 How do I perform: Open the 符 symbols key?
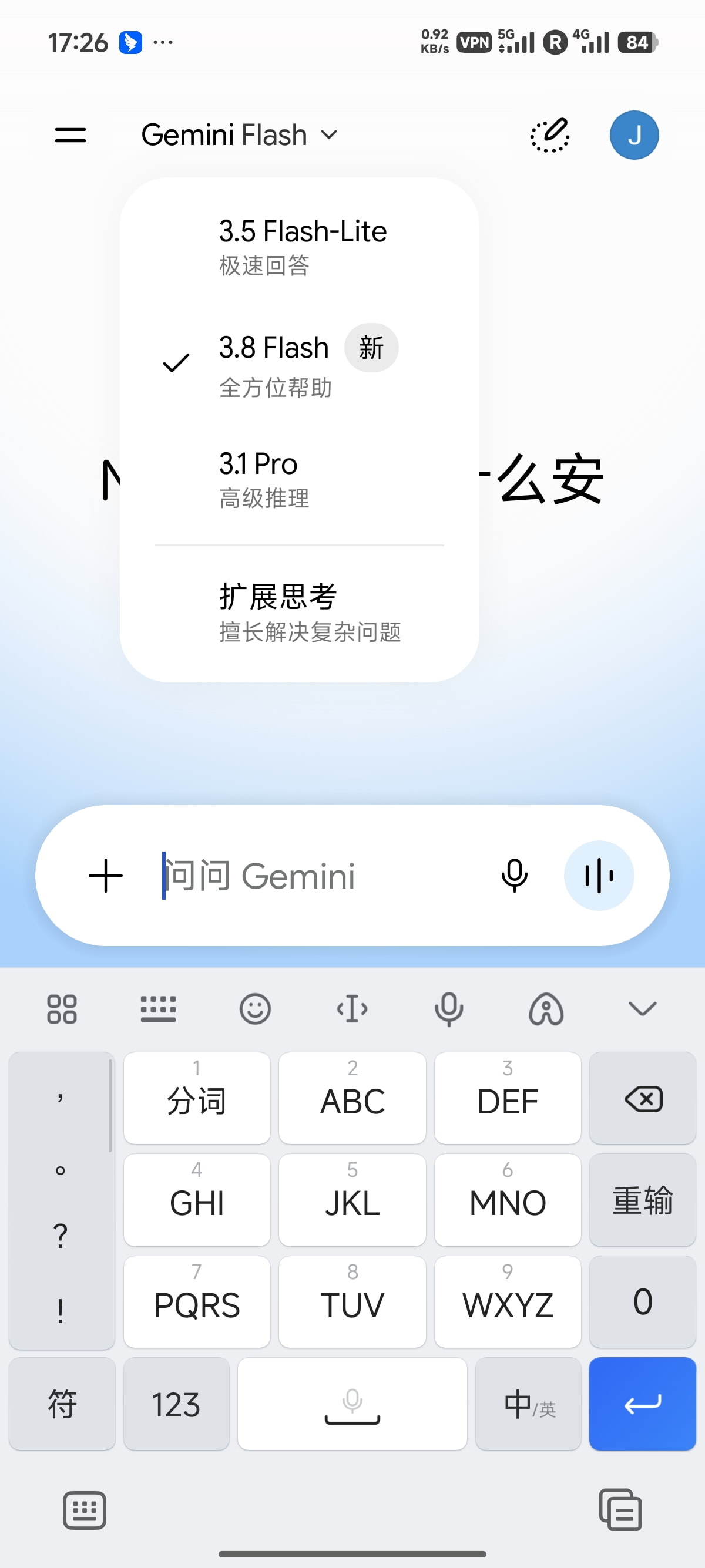point(62,1404)
